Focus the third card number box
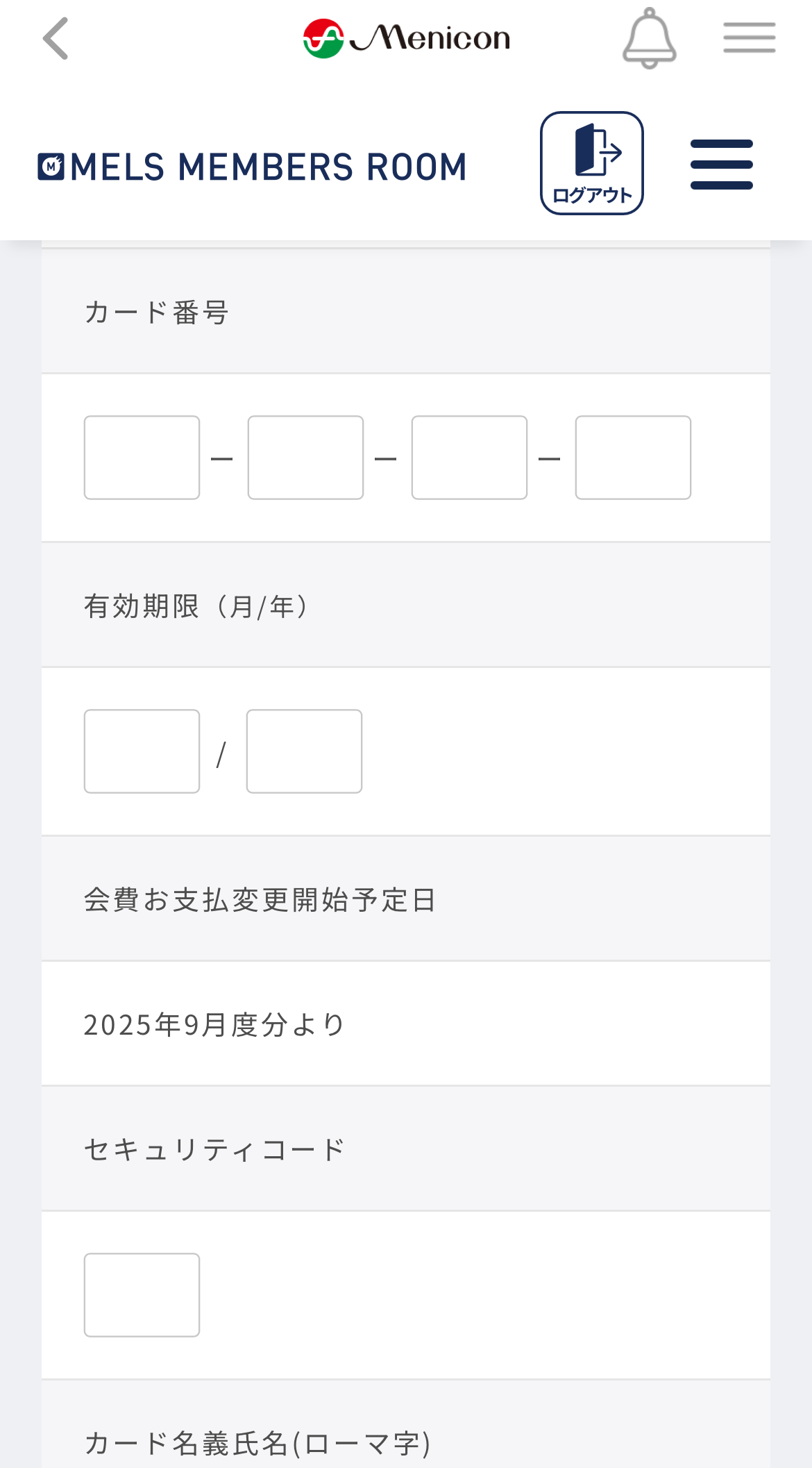812x1468 pixels. [469, 458]
